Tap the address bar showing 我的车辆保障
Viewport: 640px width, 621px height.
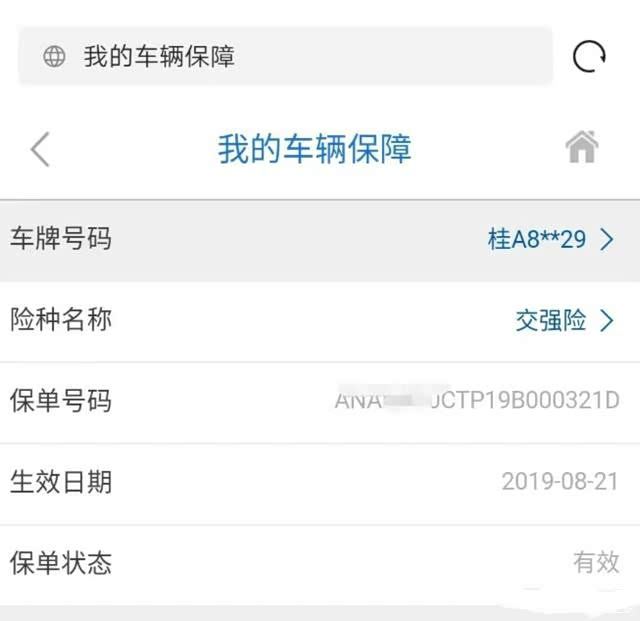pos(285,57)
